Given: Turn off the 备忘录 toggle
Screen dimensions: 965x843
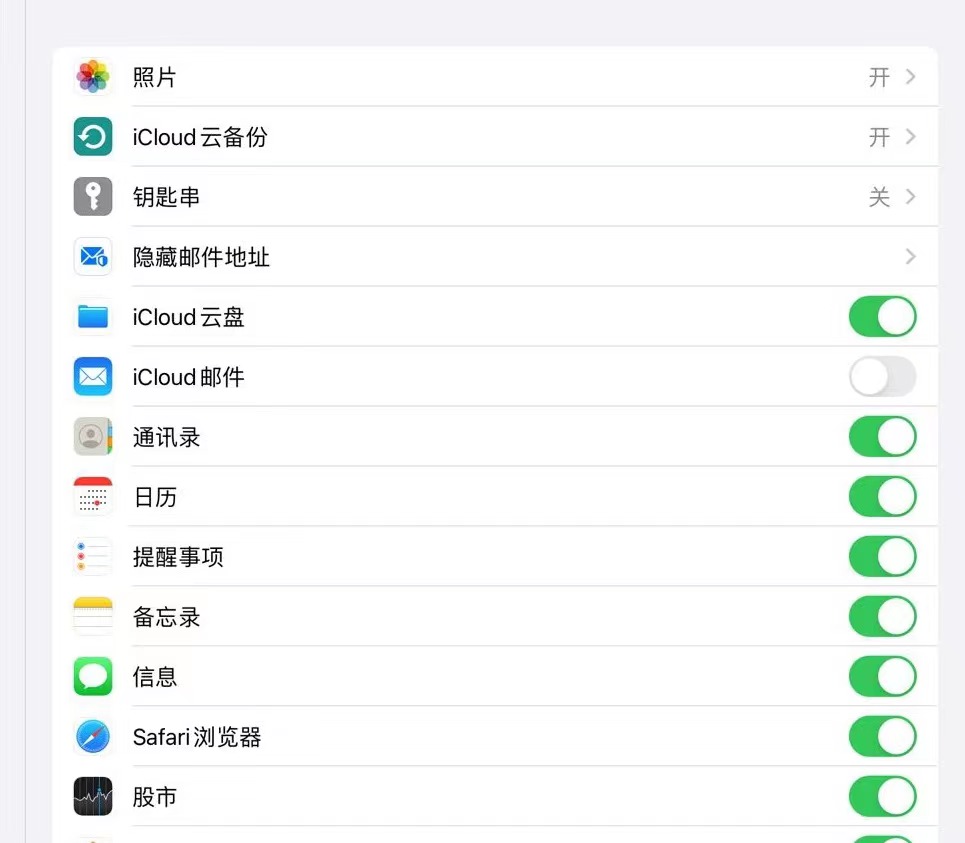Looking at the screenshot, I should 882,617.
